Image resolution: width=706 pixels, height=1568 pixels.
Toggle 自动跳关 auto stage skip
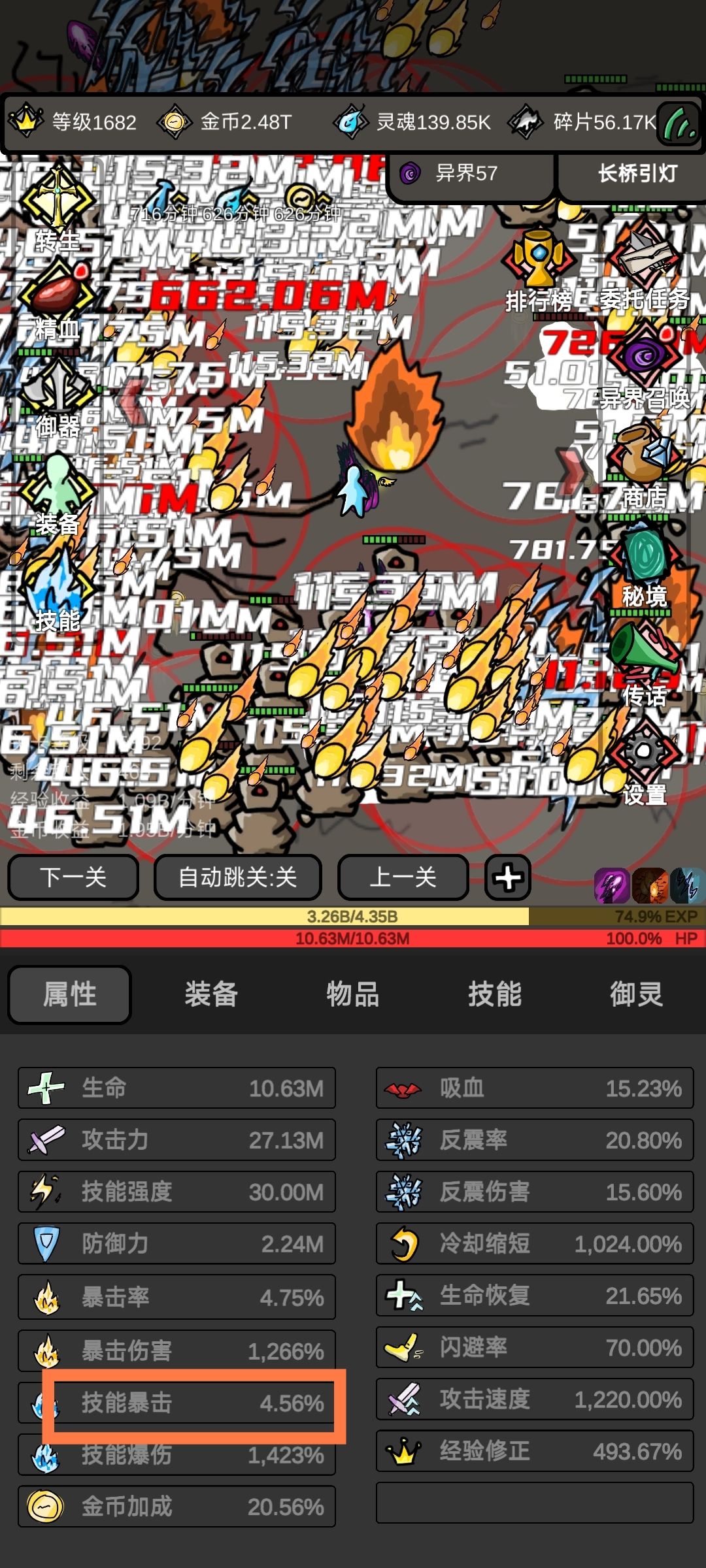click(x=238, y=877)
